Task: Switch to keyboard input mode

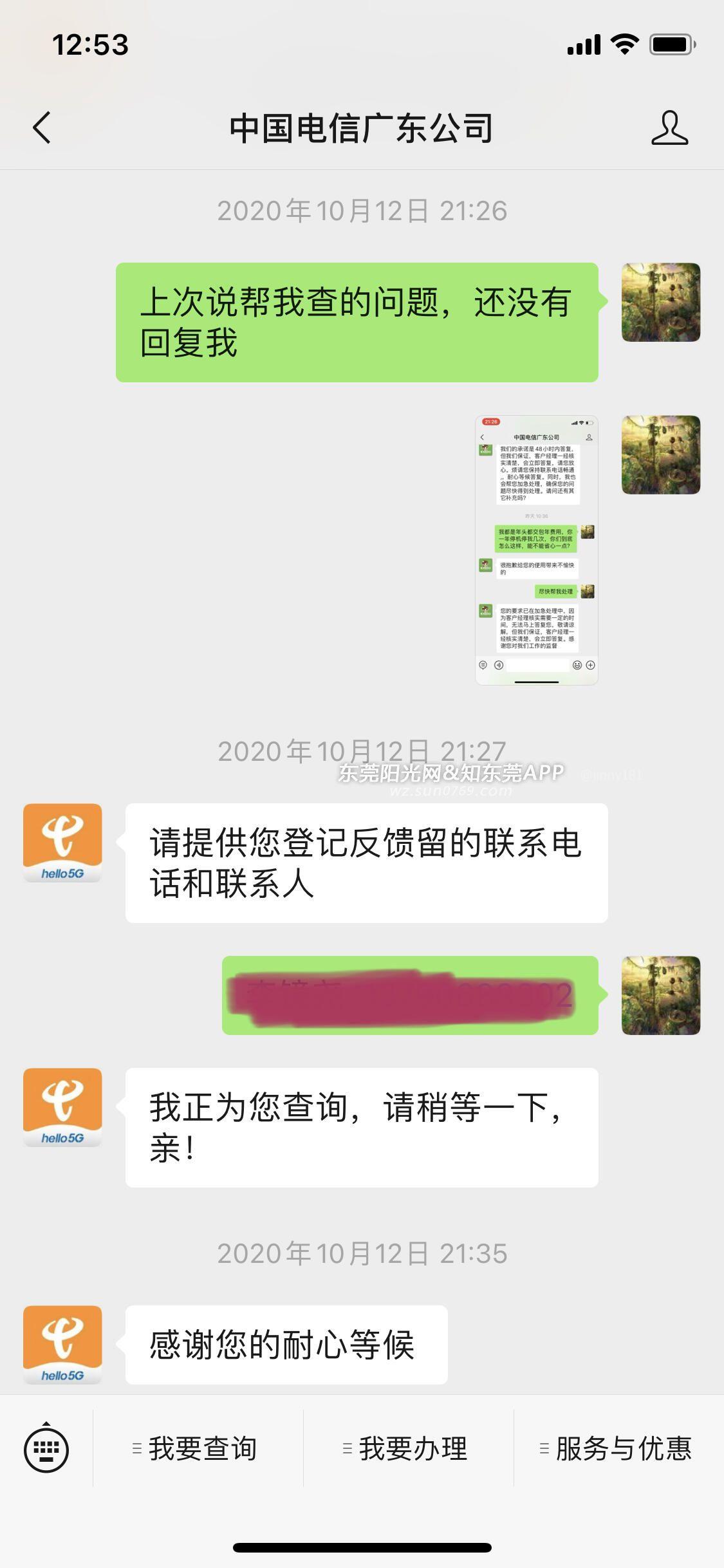Action: coord(46,1449)
